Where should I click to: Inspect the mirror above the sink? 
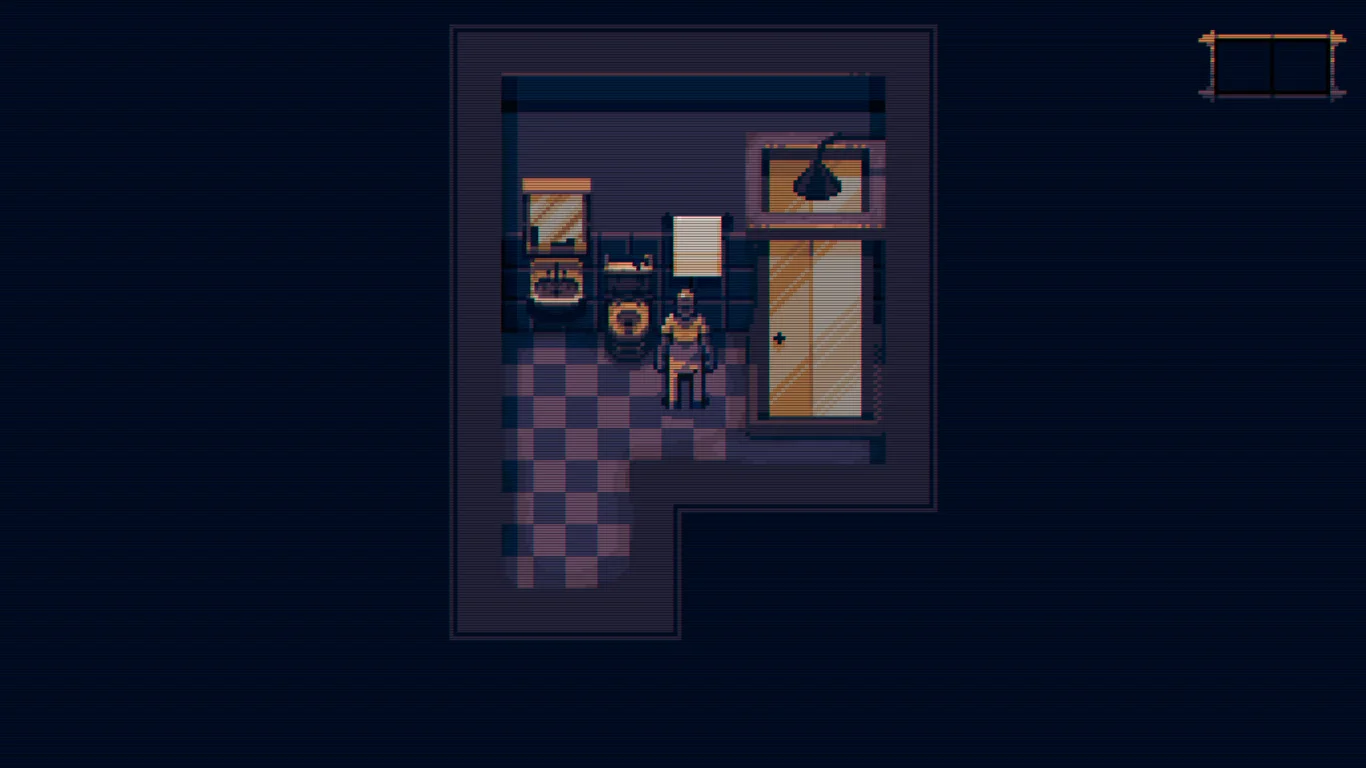556,218
